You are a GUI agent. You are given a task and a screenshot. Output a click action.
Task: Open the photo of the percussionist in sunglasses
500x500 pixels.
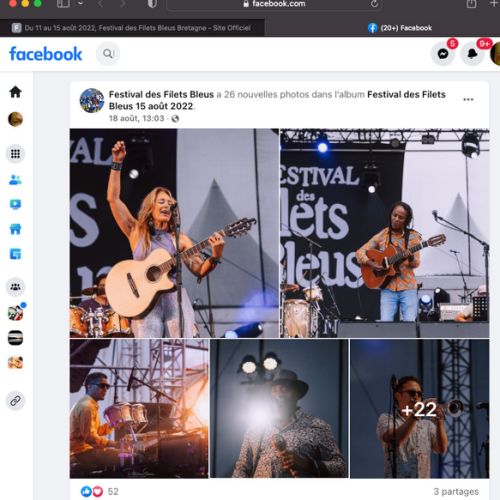[x=139, y=409]
